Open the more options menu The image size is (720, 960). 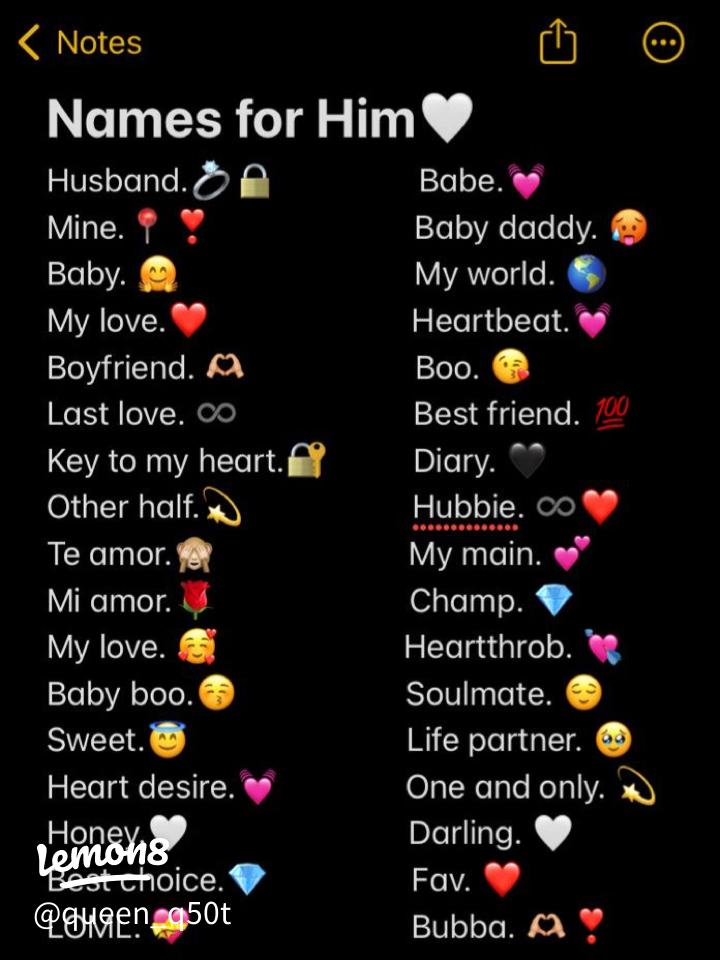[662, 43]
